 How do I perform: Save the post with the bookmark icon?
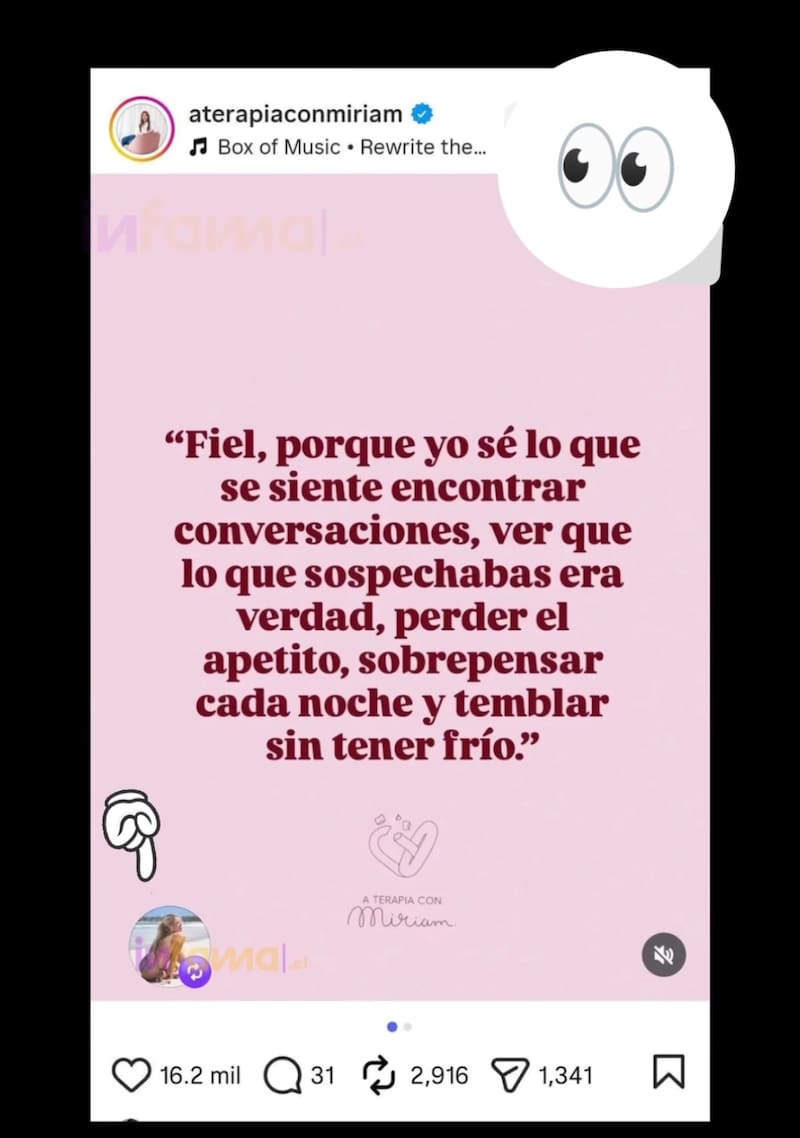coord(670,1073)
